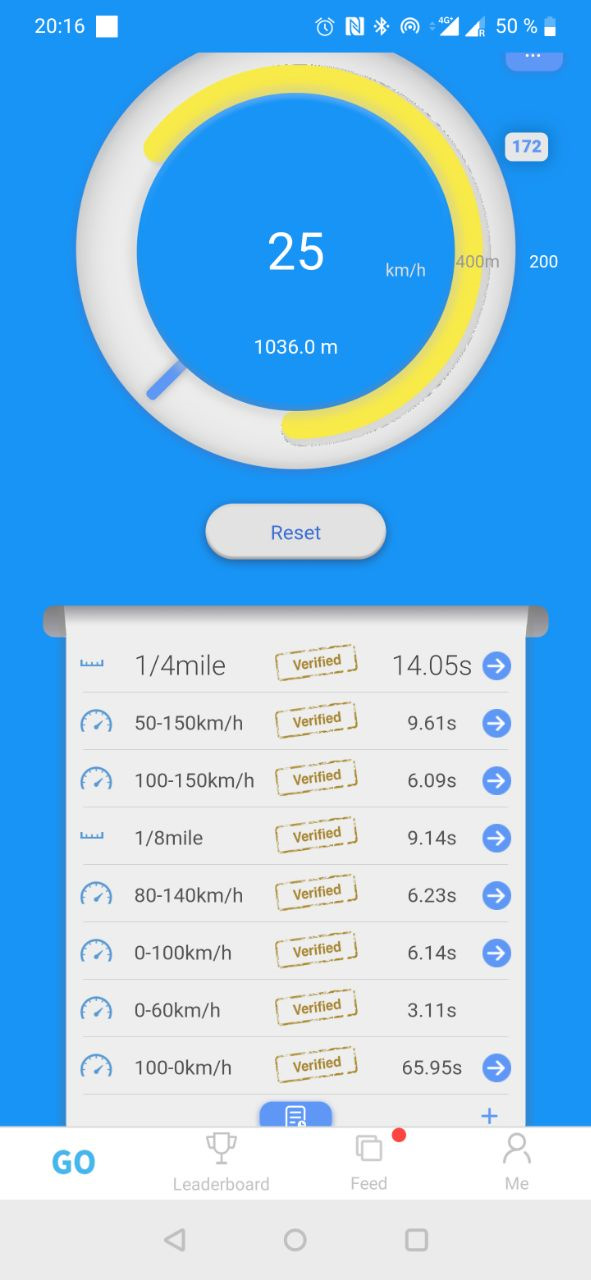Open details arrow for 1/4mile result
The height and width of the screenshot is (1280, 591).
(497, 666)
